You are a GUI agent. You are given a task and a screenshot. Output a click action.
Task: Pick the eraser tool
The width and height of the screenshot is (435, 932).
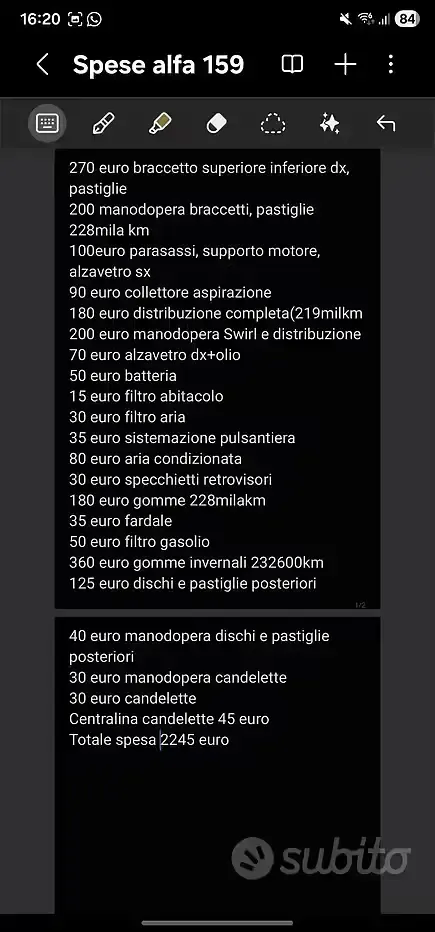point(216,124)
